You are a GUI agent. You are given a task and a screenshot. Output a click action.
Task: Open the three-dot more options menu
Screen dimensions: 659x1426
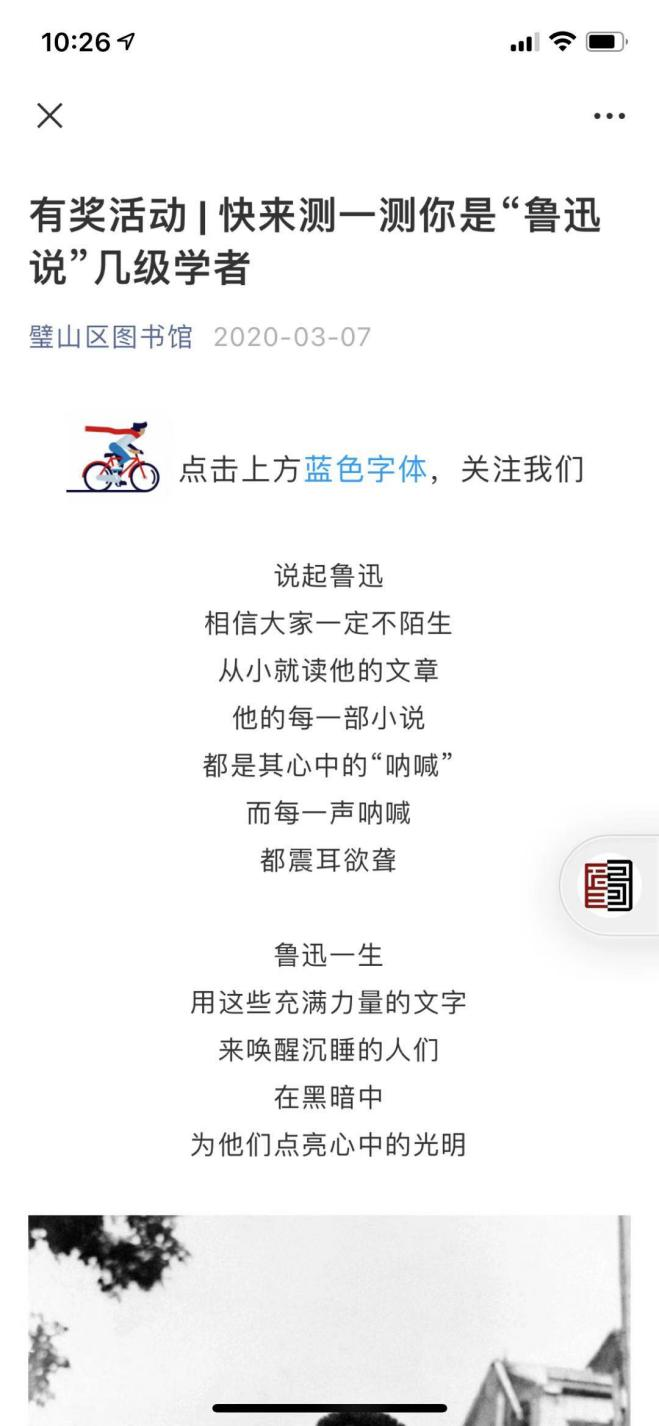click(609, 116)
